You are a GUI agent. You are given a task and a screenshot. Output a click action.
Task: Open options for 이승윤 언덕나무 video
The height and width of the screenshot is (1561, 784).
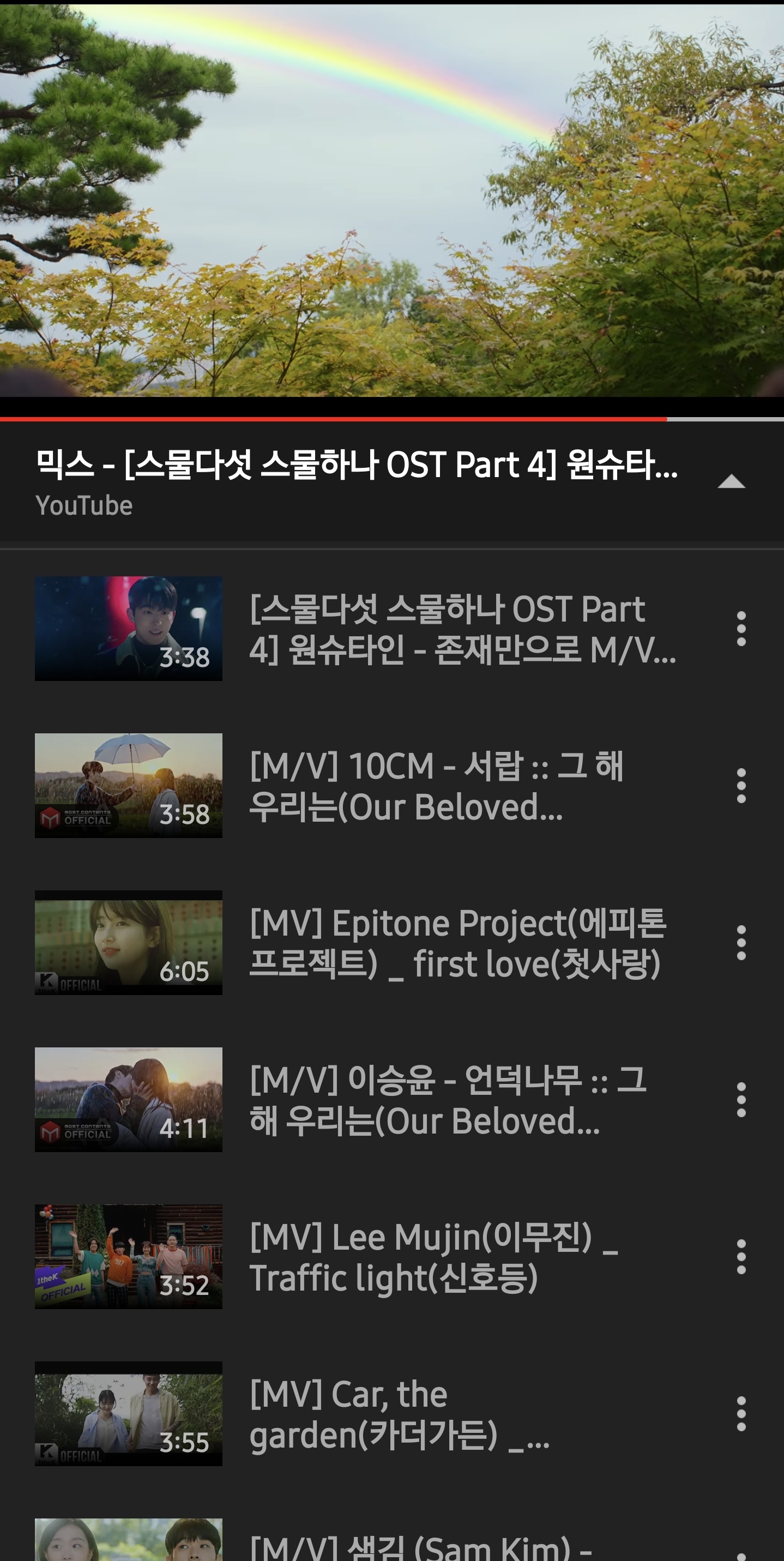point(740,1099)
